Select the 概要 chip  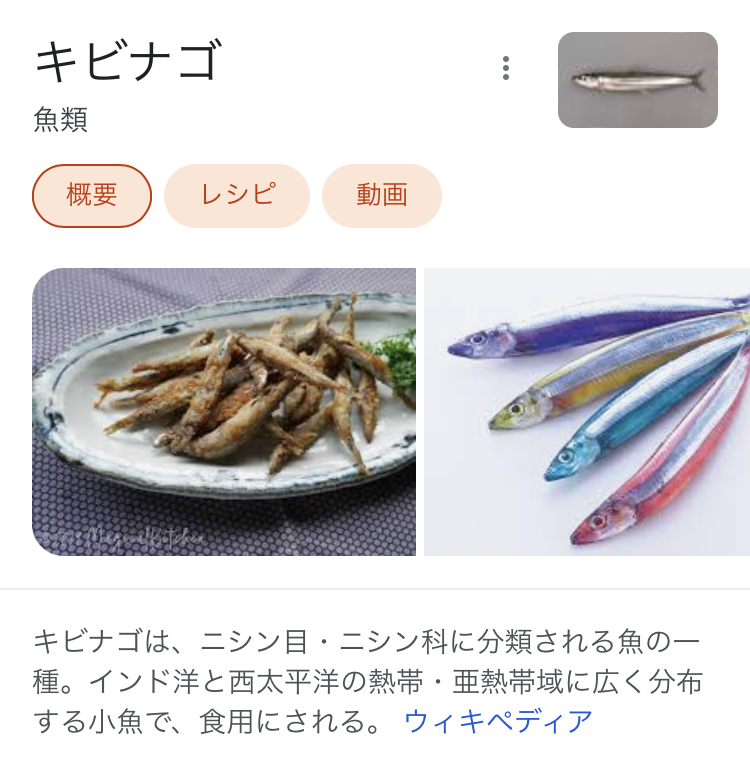92,196
